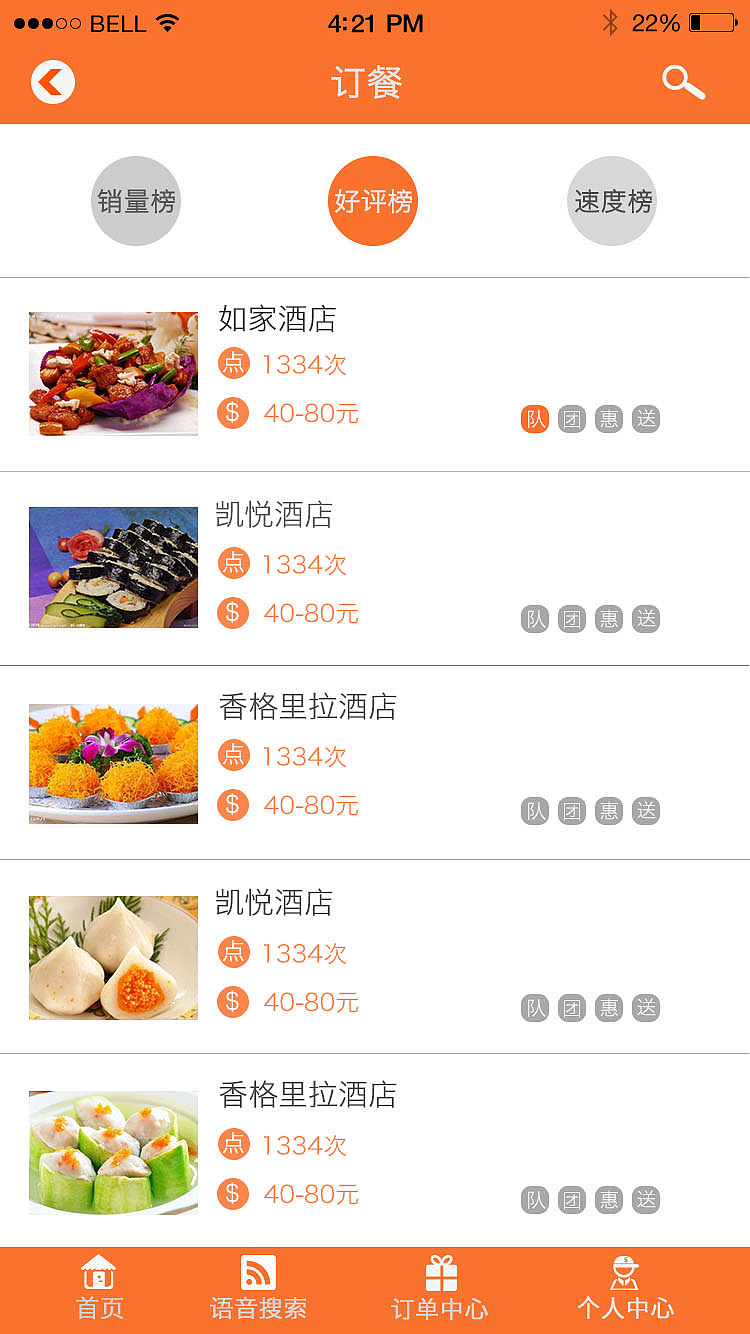750x1334 pixels.
Task: Open the search icon in top bar
Action: (x=683, y=82)
